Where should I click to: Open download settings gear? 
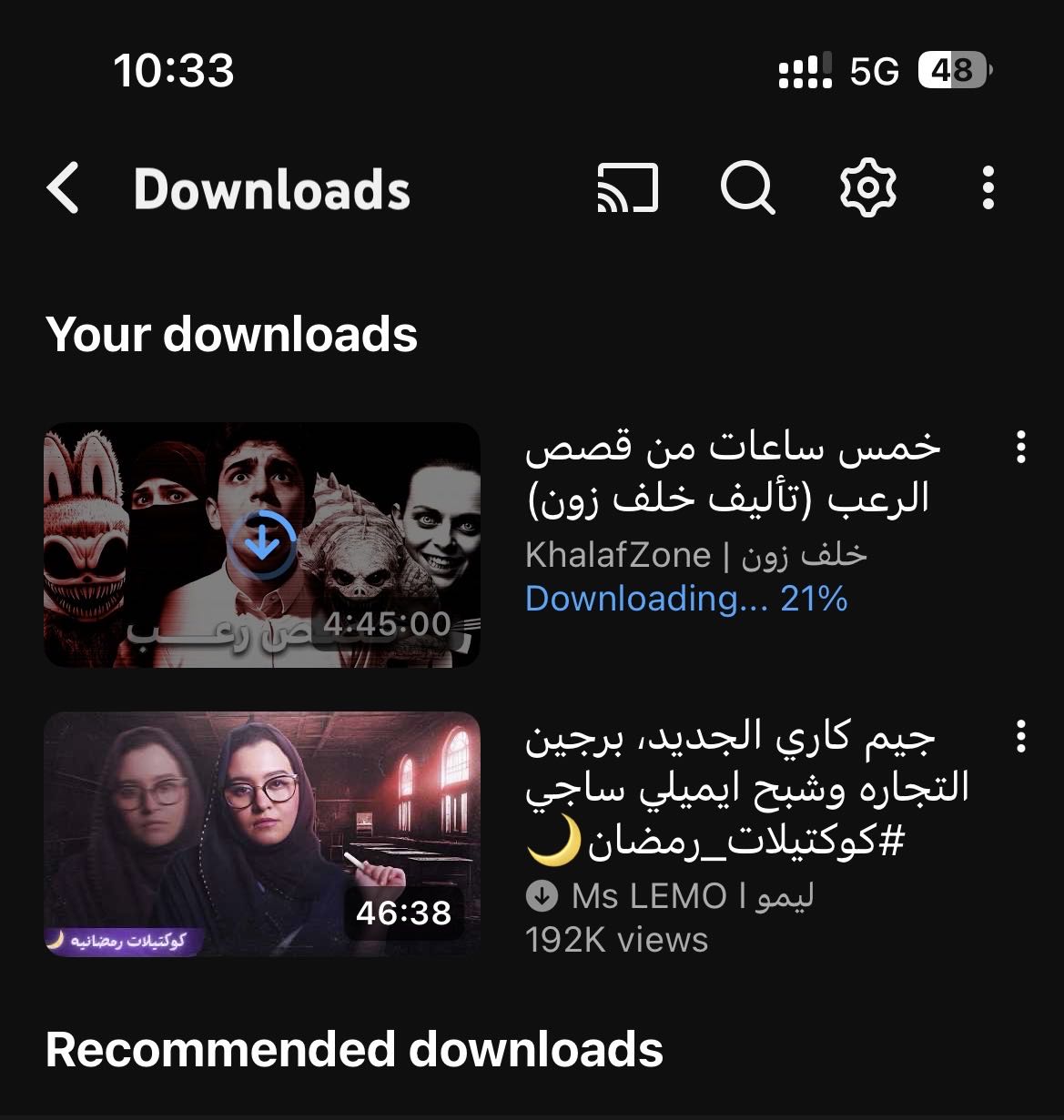[867, 188]
